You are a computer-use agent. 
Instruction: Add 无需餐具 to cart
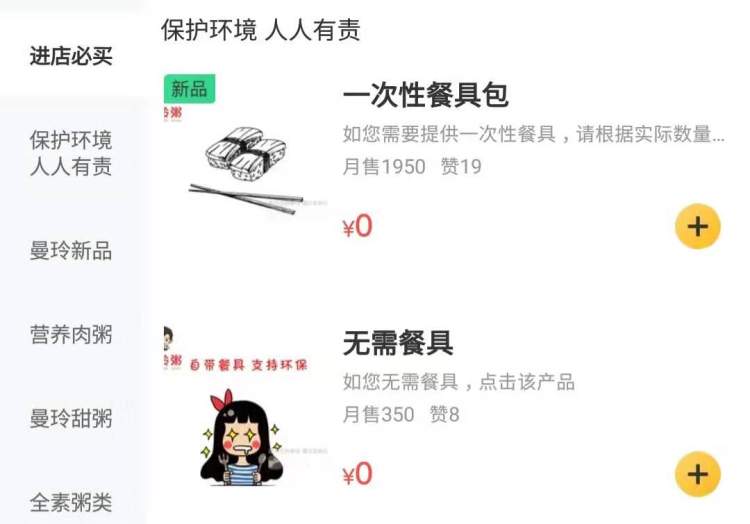(697, 473)
